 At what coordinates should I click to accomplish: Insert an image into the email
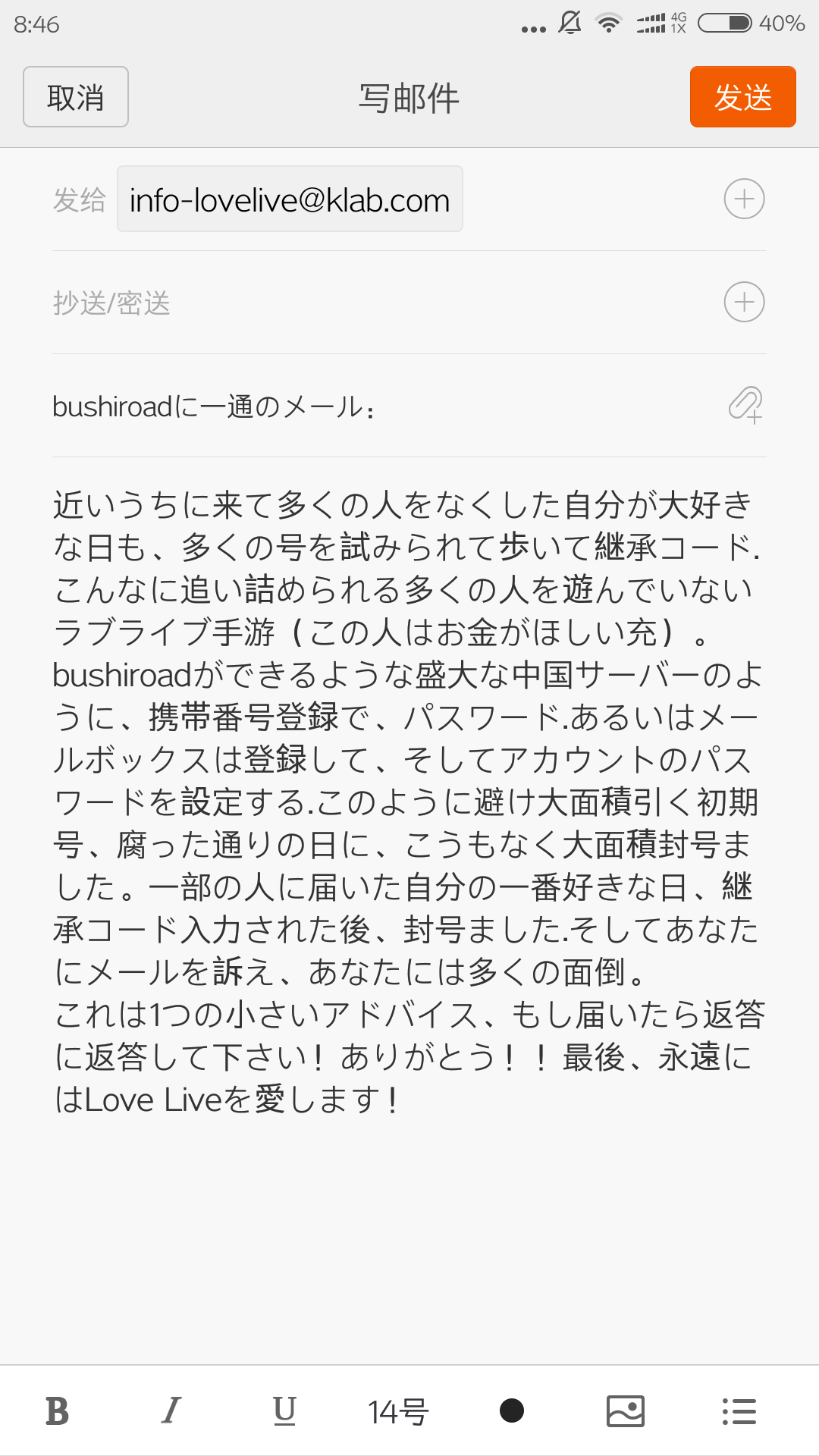626,1411
